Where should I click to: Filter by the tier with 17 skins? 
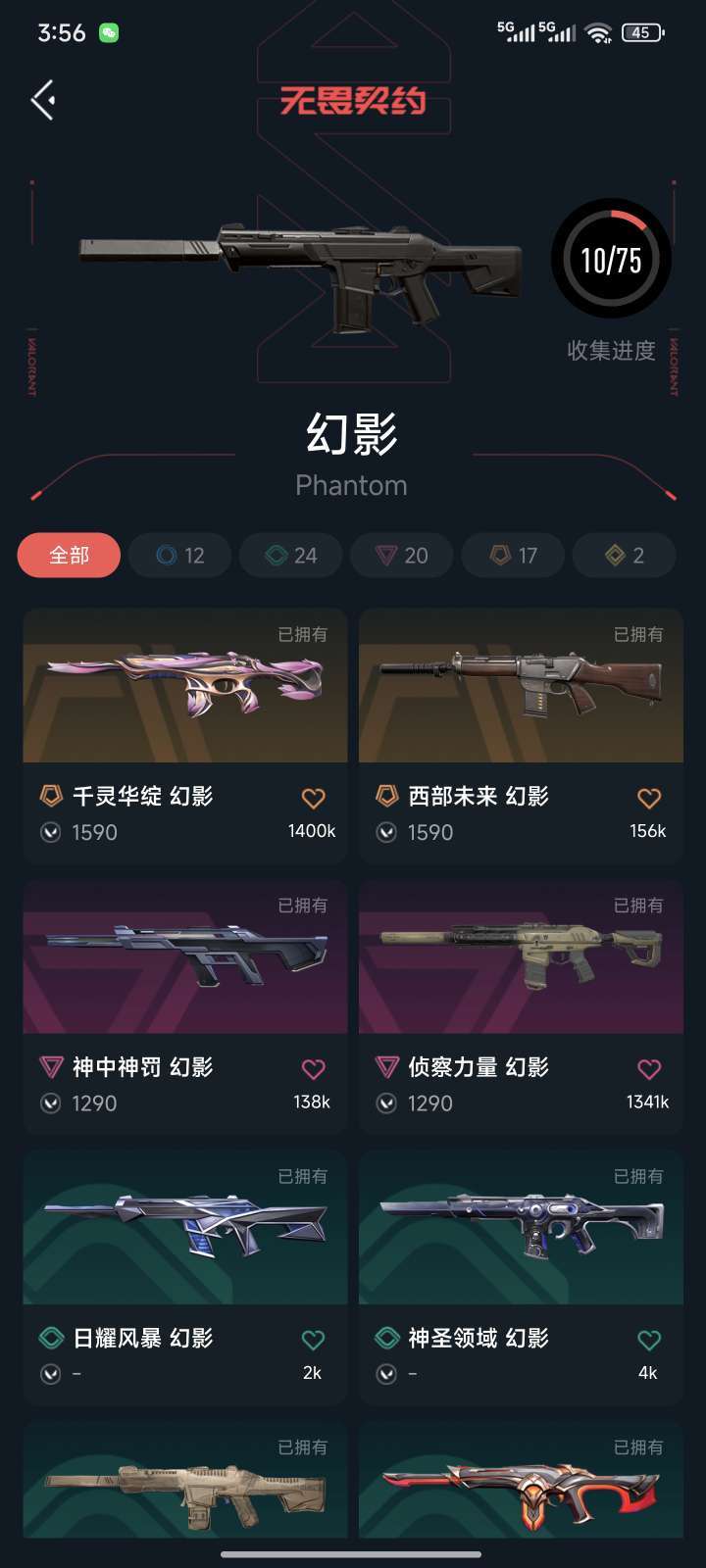514,556
